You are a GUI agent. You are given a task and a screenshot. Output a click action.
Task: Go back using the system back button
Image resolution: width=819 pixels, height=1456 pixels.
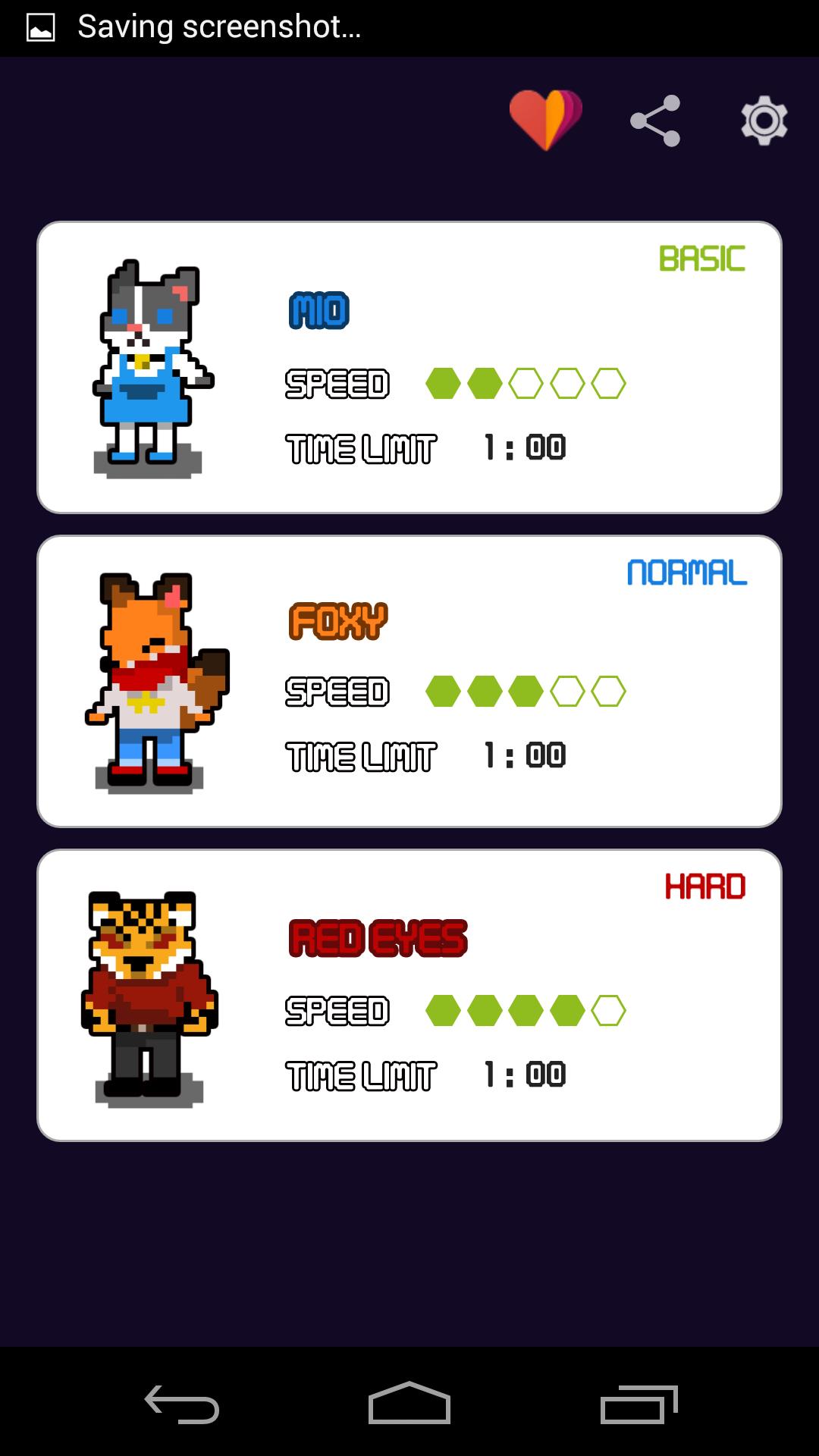click(182, 1404)
